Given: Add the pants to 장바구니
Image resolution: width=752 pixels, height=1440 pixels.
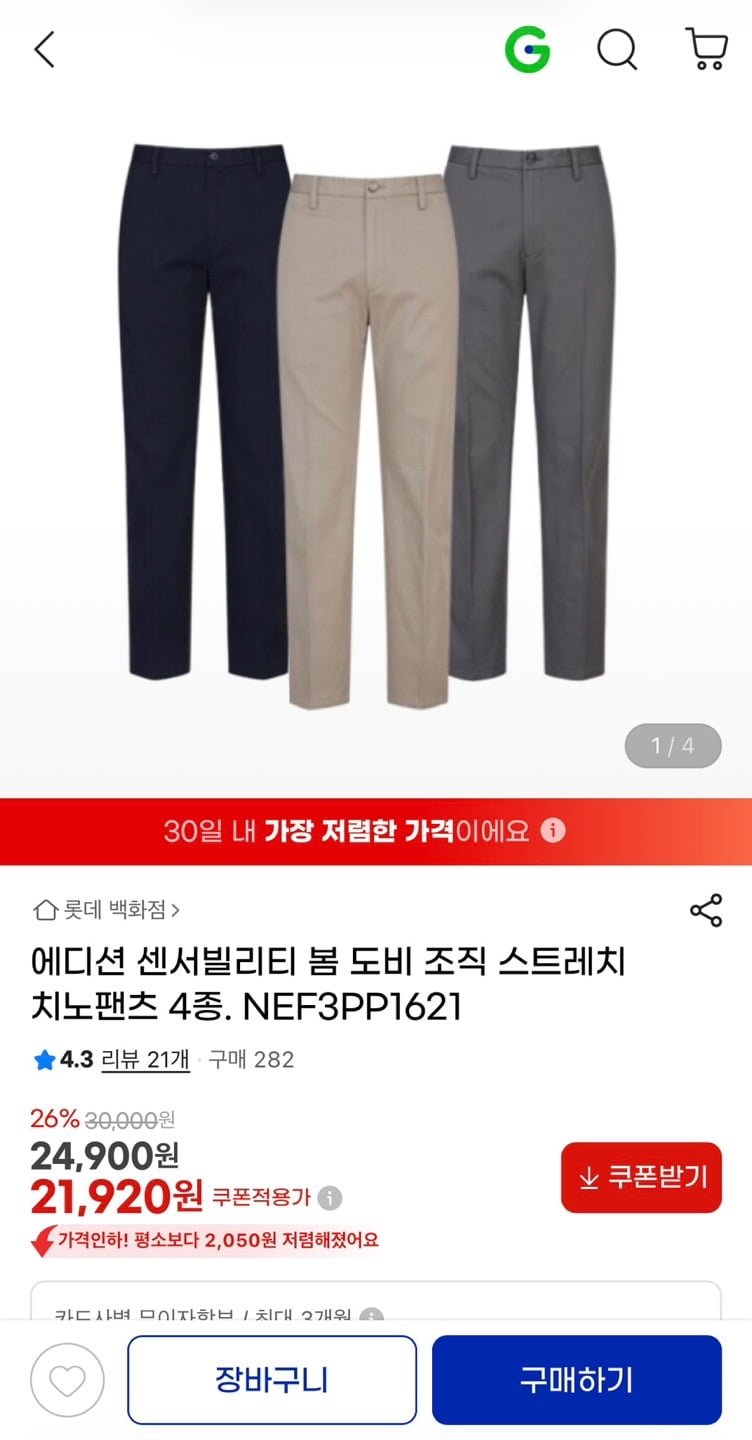Looking at the screenshot, I should click(x=271, y=1380).
